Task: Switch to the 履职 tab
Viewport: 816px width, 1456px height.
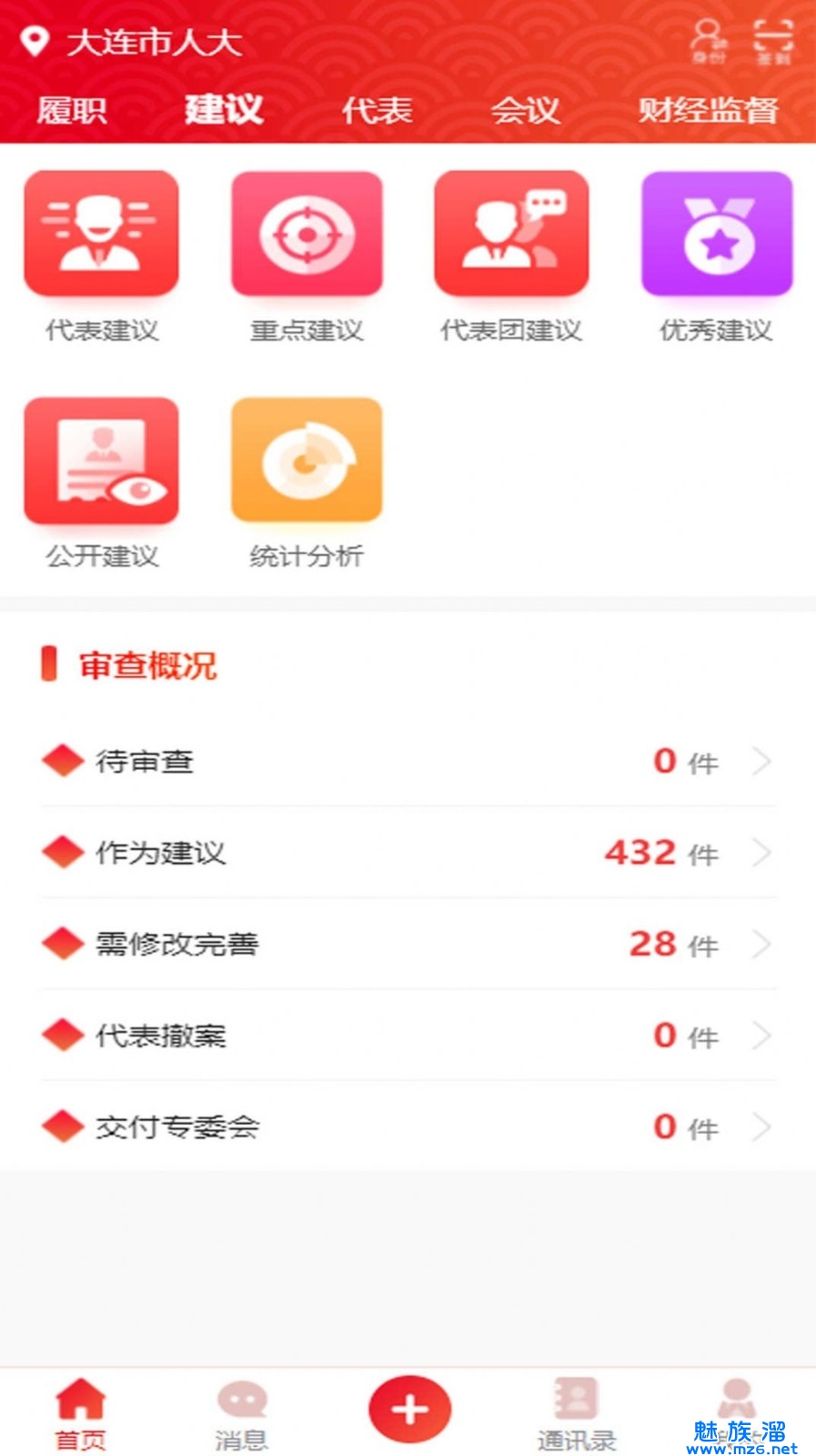Action: pos(71,110)
